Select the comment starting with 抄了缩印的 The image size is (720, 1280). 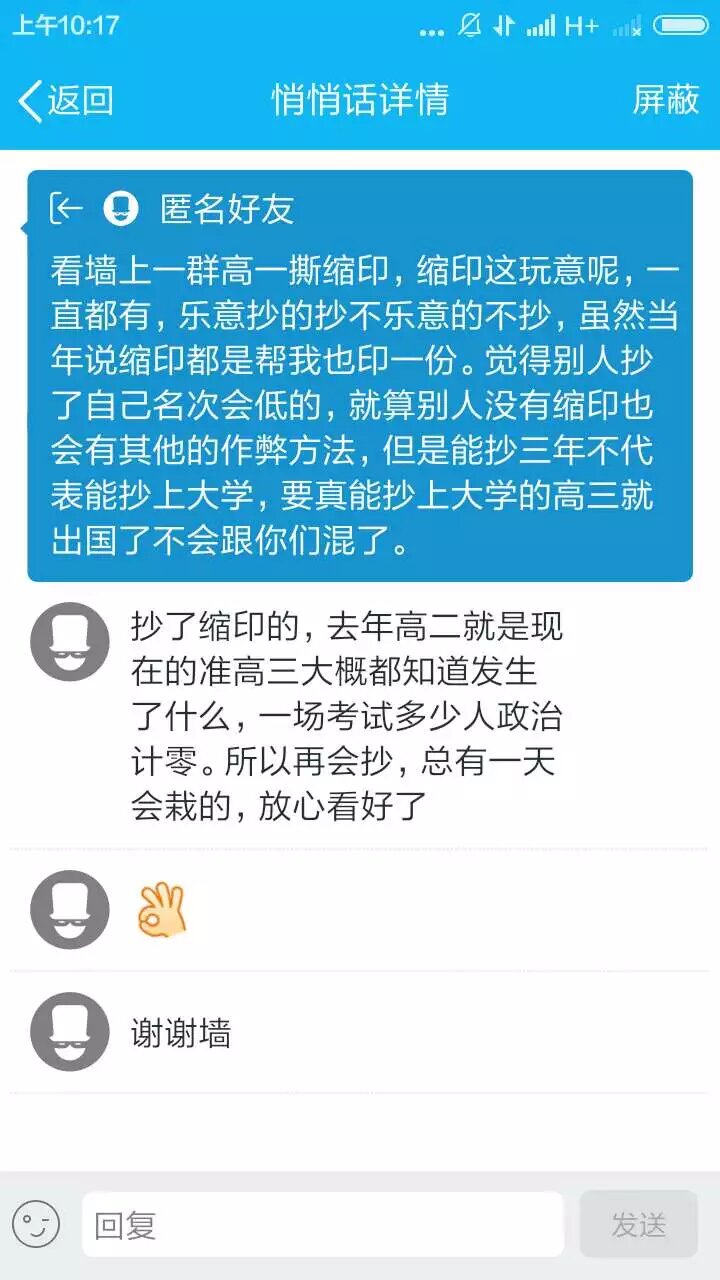pyautogui.click(x=346, y=716)
